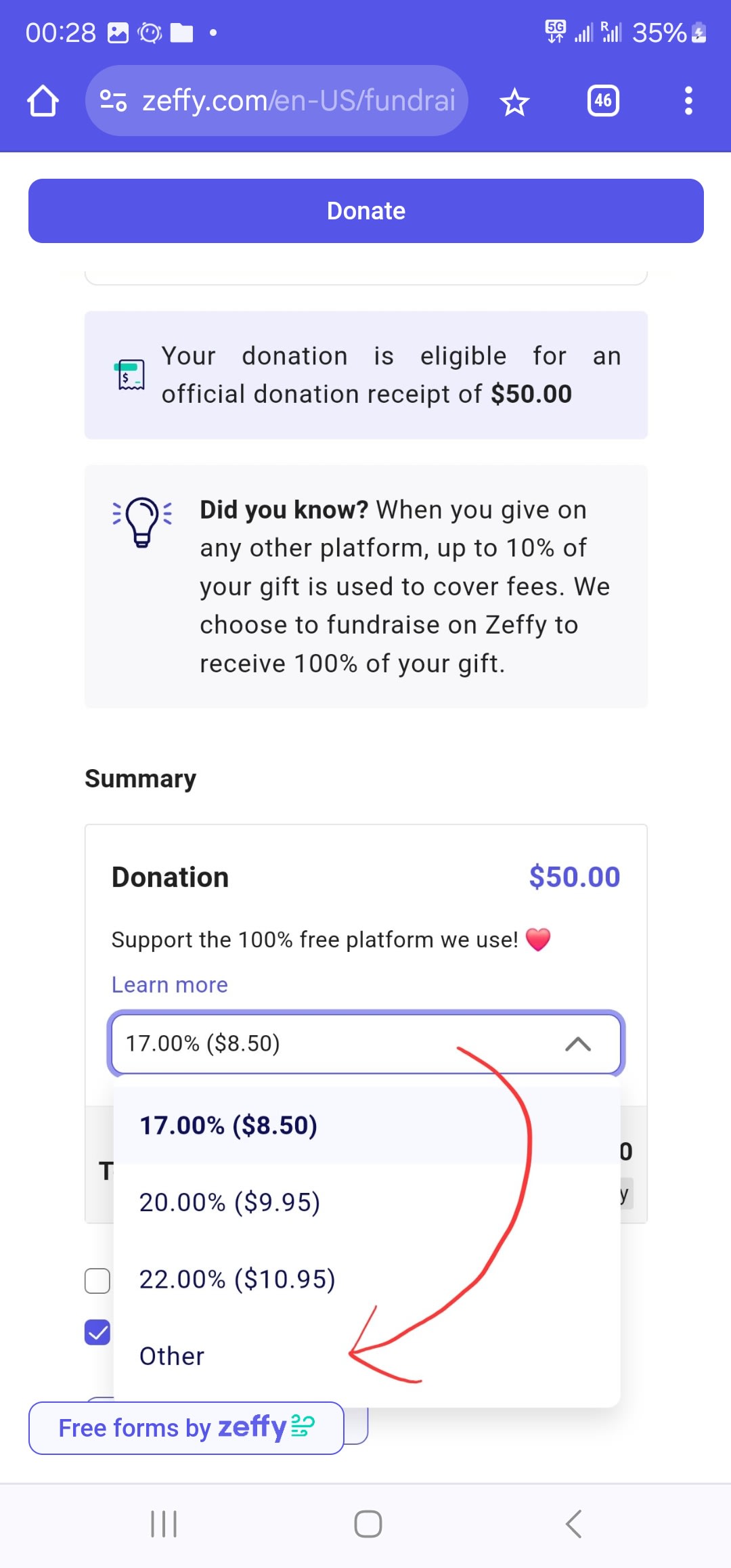731x1568 pixels.
Task: Bookmark this page with the star
Action: click(x=514, y=102)
